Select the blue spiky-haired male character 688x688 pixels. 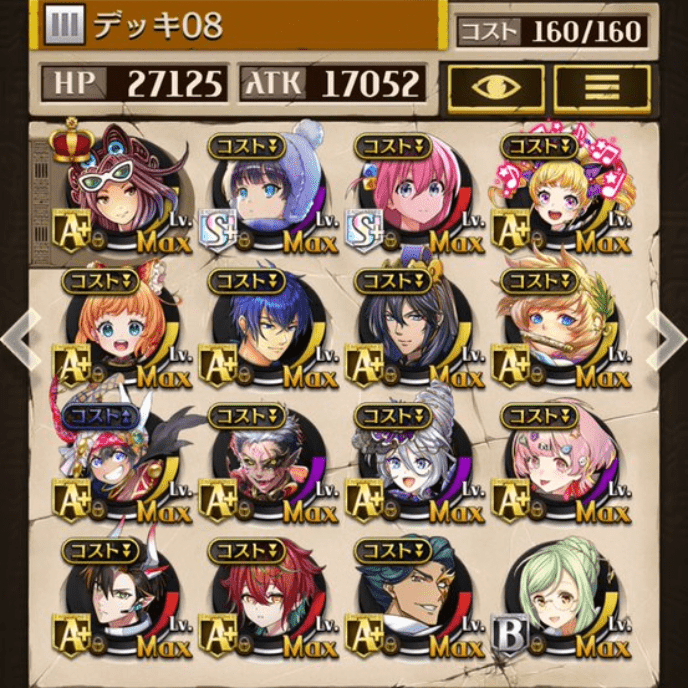[x=264, y=330]
